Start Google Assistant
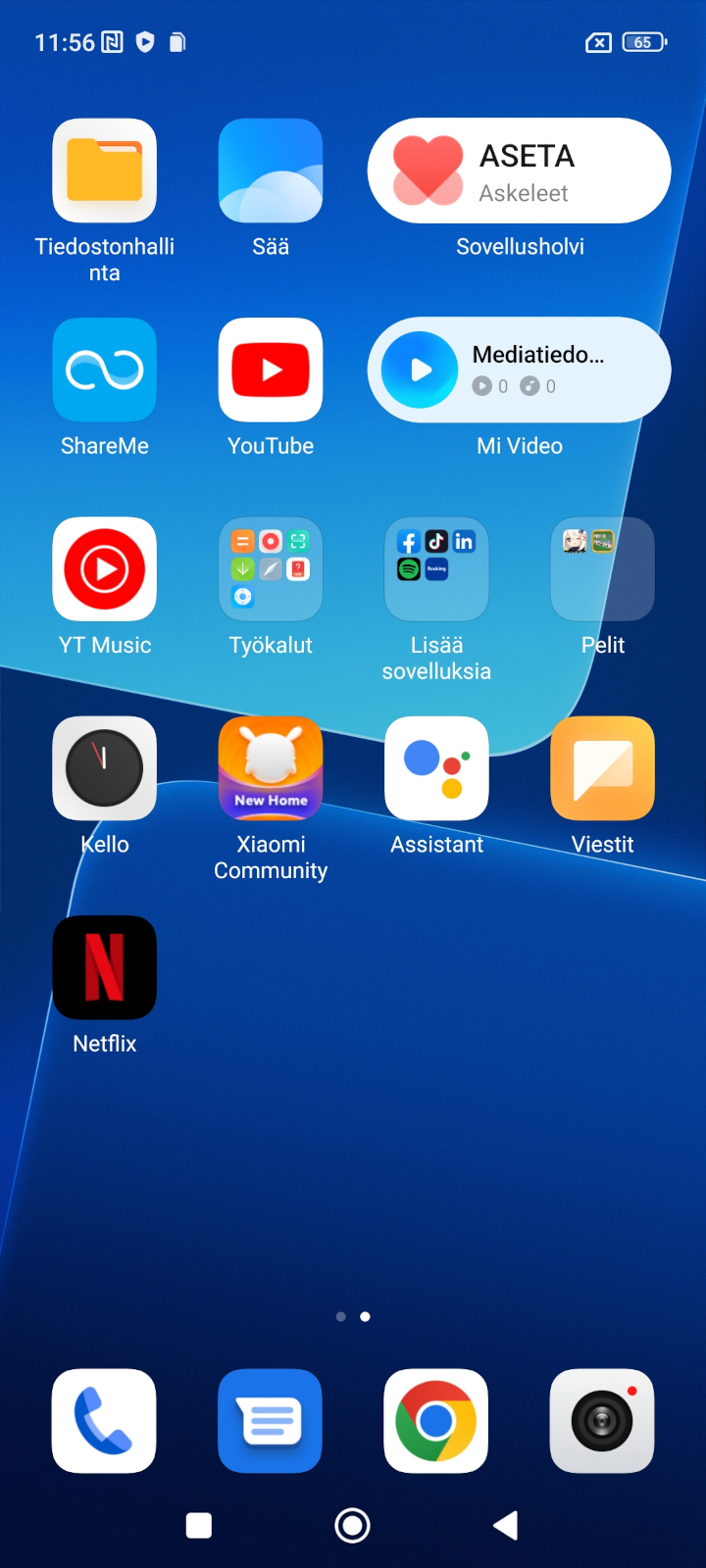This screenshot has height=1568, width=706. click(436, 768)
